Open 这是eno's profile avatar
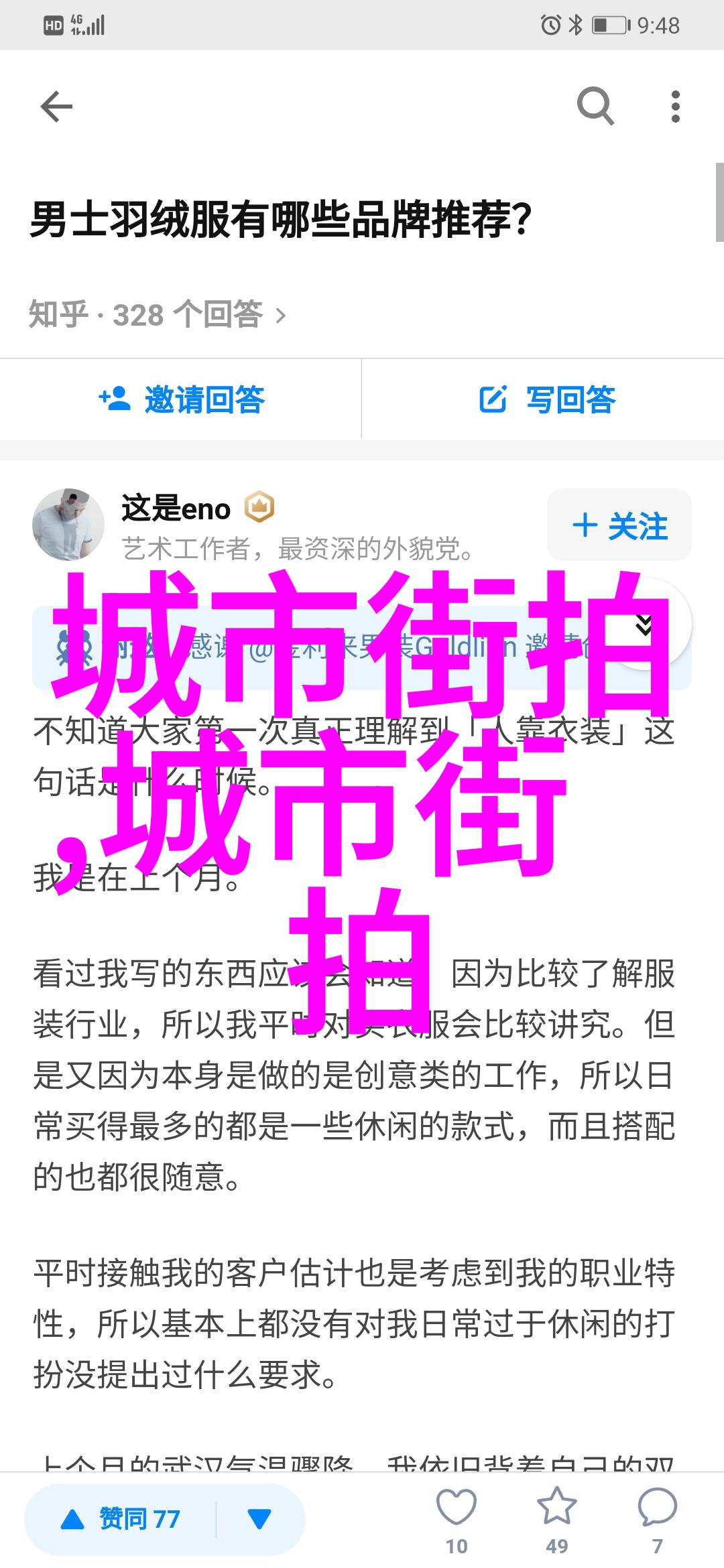Viewport: 724px width, 1568px height. [68, 525]
